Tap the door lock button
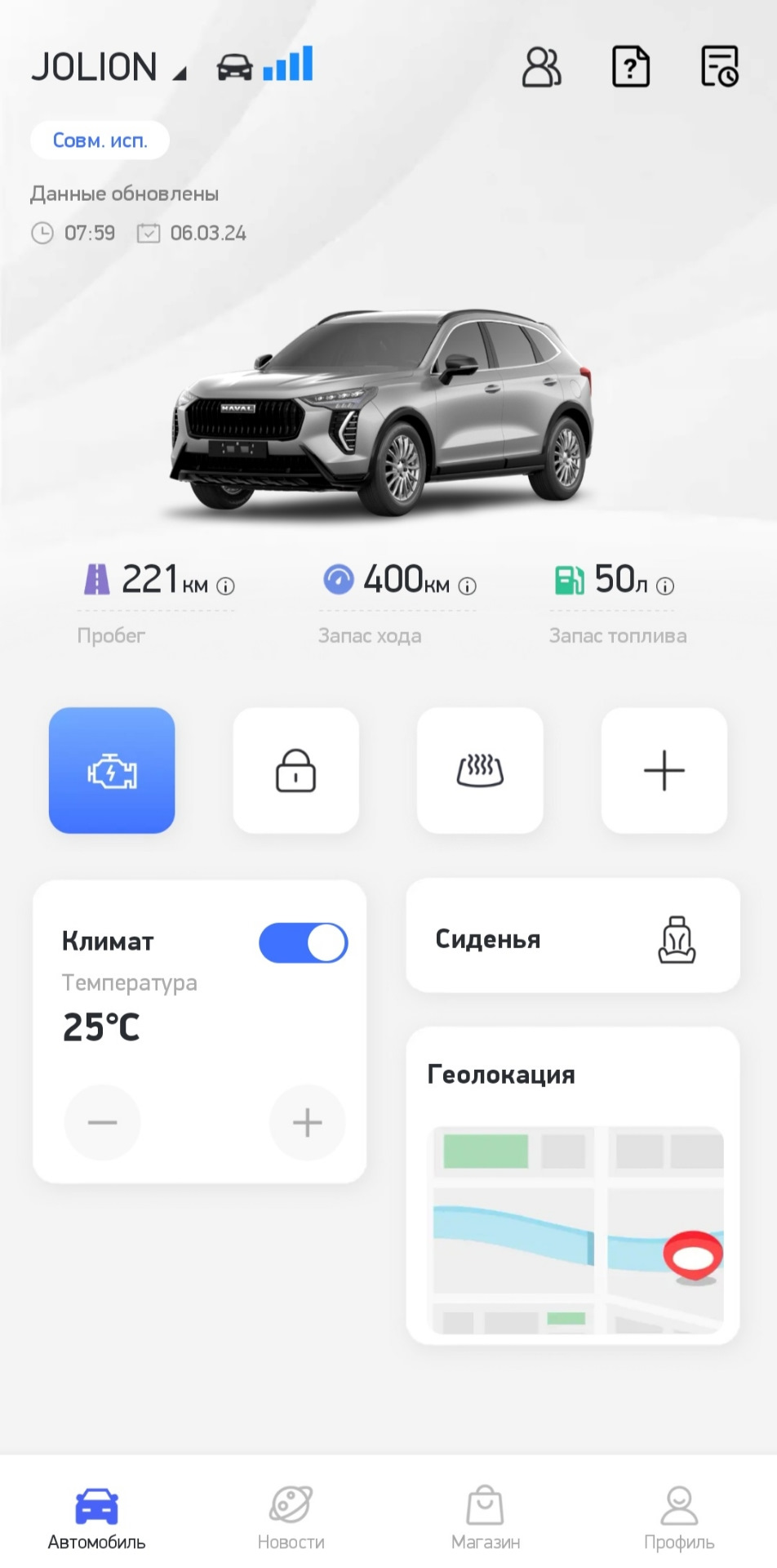The height and width of the screenshot is (1568, 777). tap(295, 770)
